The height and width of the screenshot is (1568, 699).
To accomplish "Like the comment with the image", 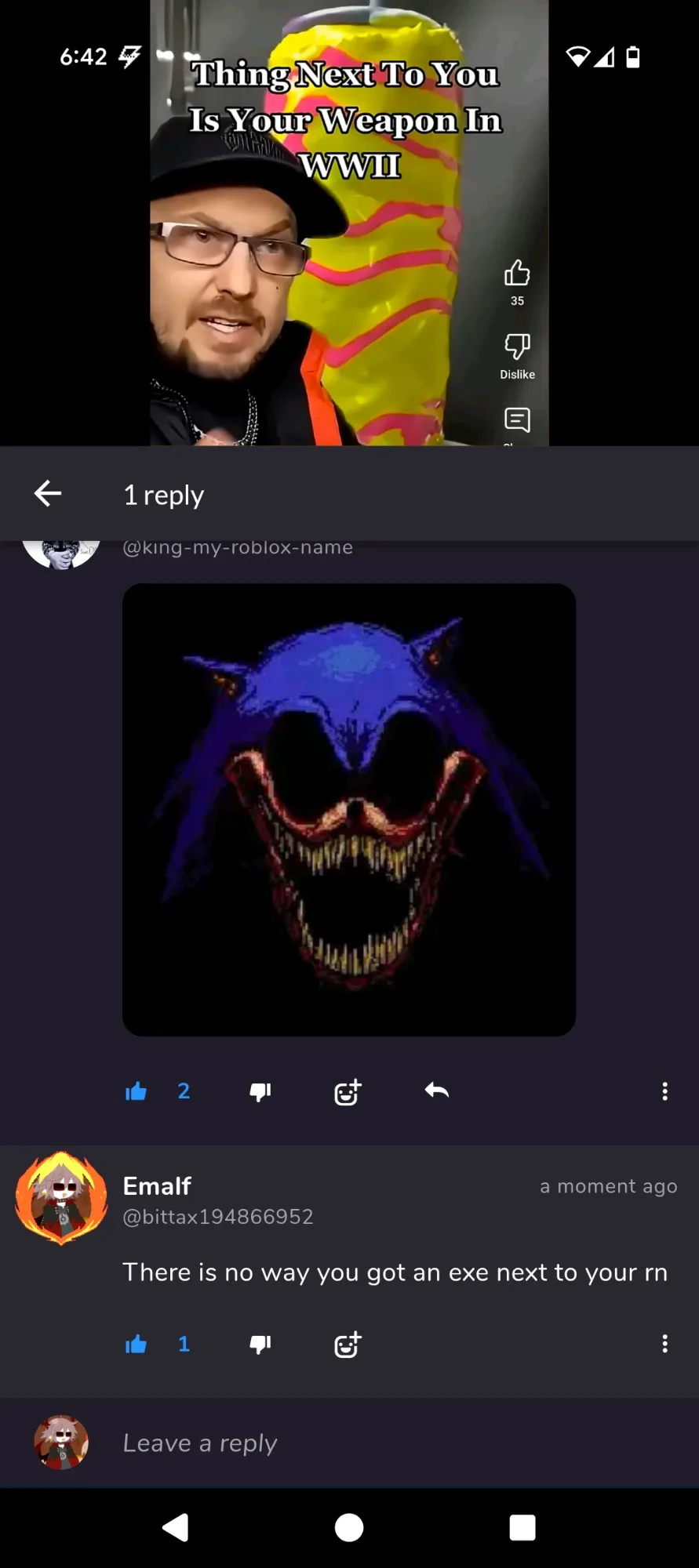I will (136, 1091).
